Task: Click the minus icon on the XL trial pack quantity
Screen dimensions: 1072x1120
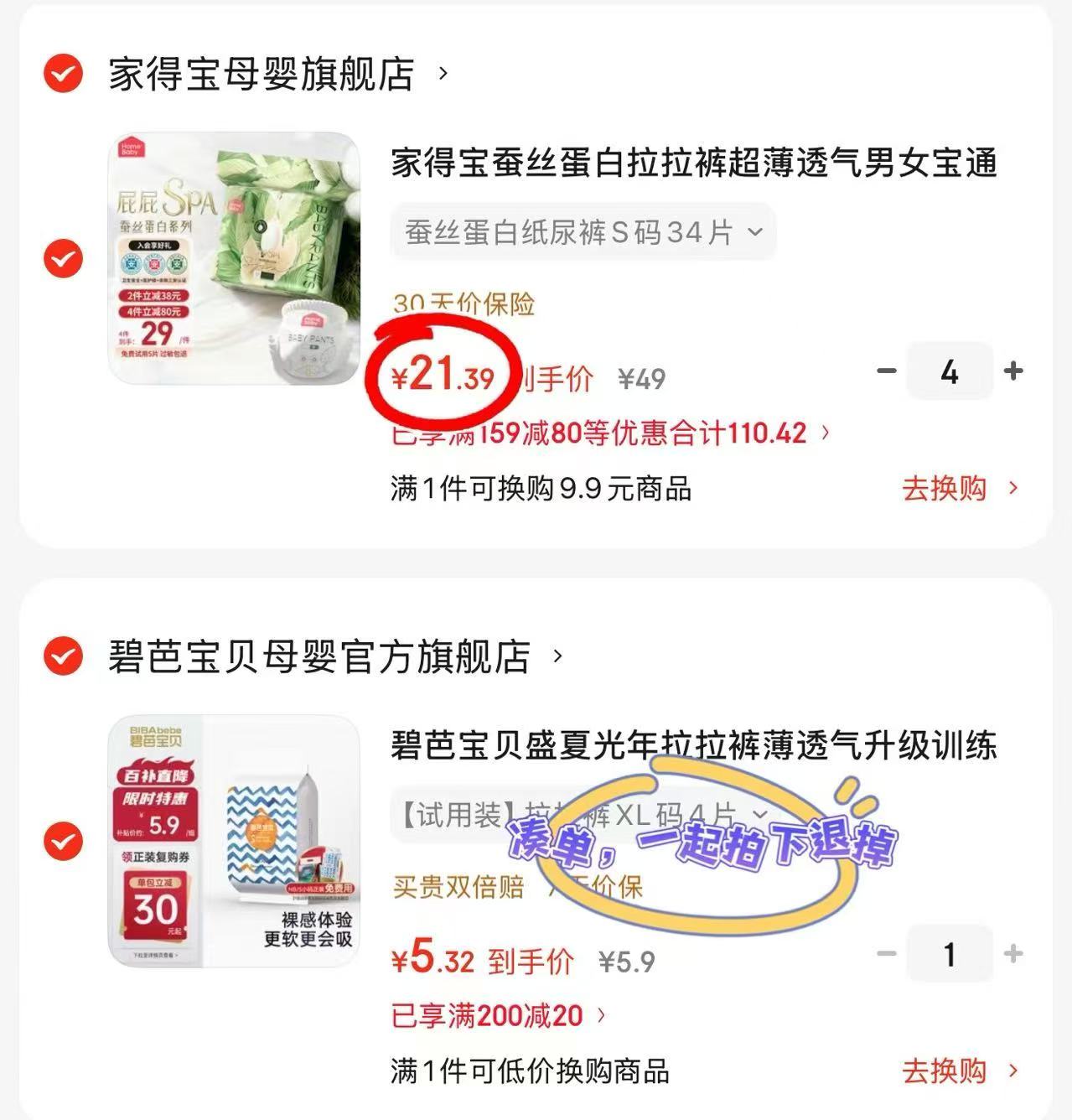Action: (x=885, y=953)
